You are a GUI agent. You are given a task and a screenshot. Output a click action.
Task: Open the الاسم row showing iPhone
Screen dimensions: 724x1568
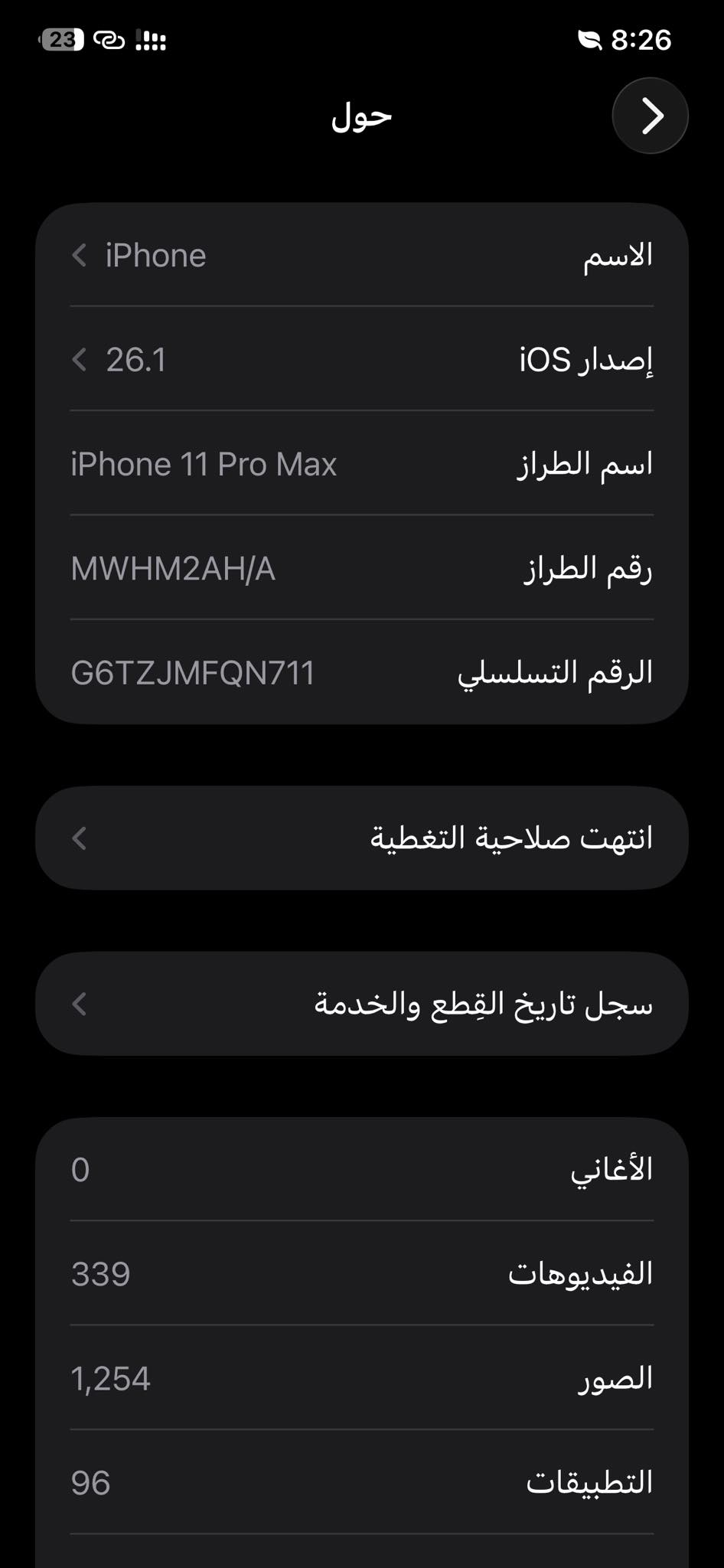(361, 256)
